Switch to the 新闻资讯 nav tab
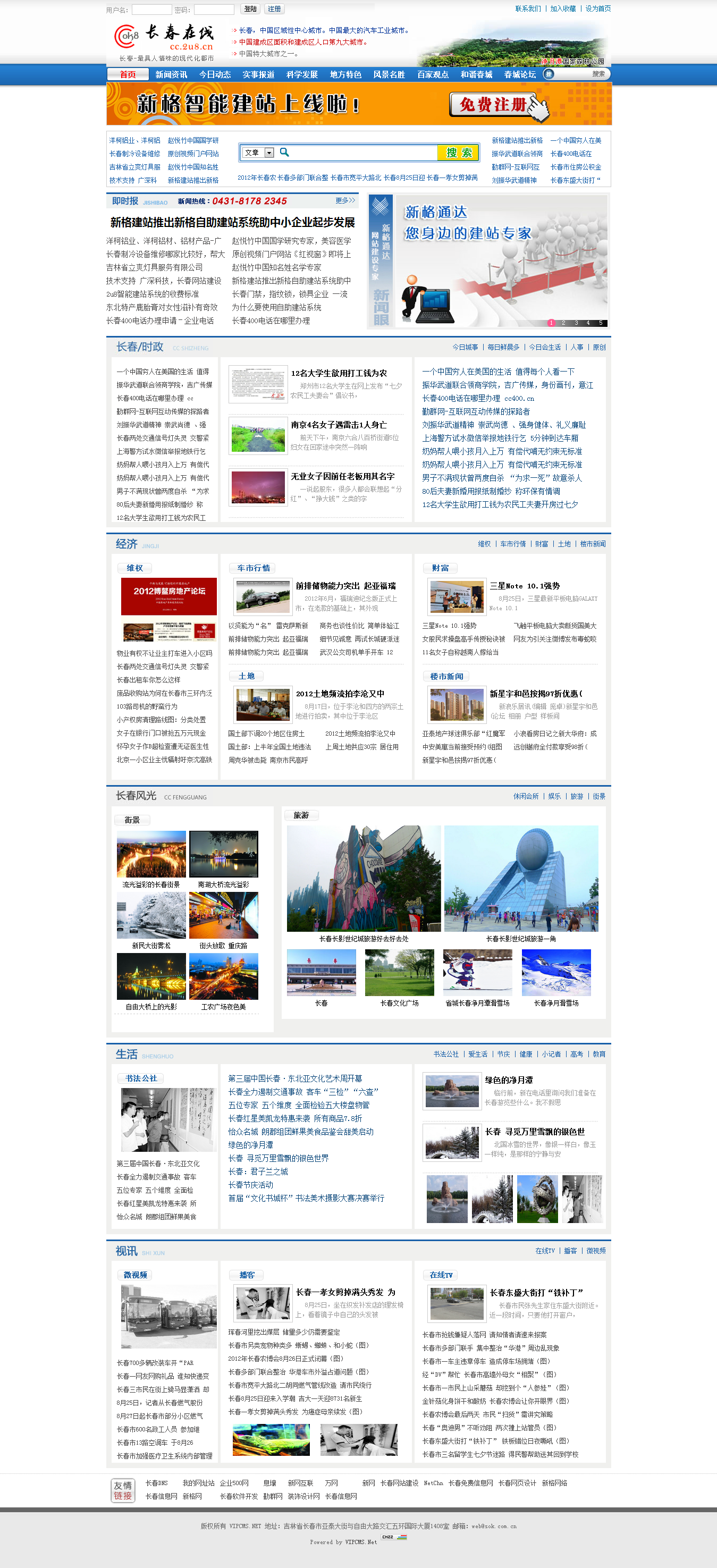717x1568 pixels. point(171,74)
